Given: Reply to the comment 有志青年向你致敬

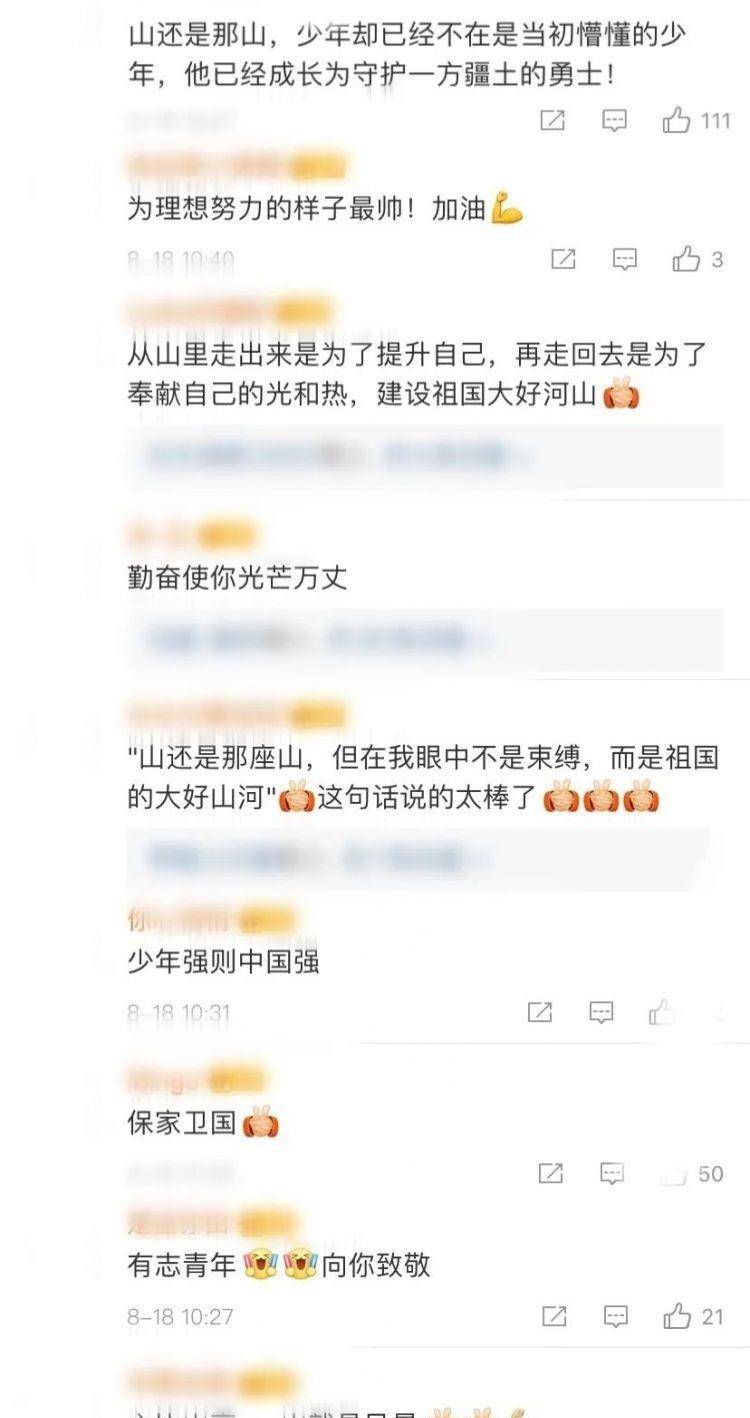Looking at the screenshot, I should (616, 1316).
